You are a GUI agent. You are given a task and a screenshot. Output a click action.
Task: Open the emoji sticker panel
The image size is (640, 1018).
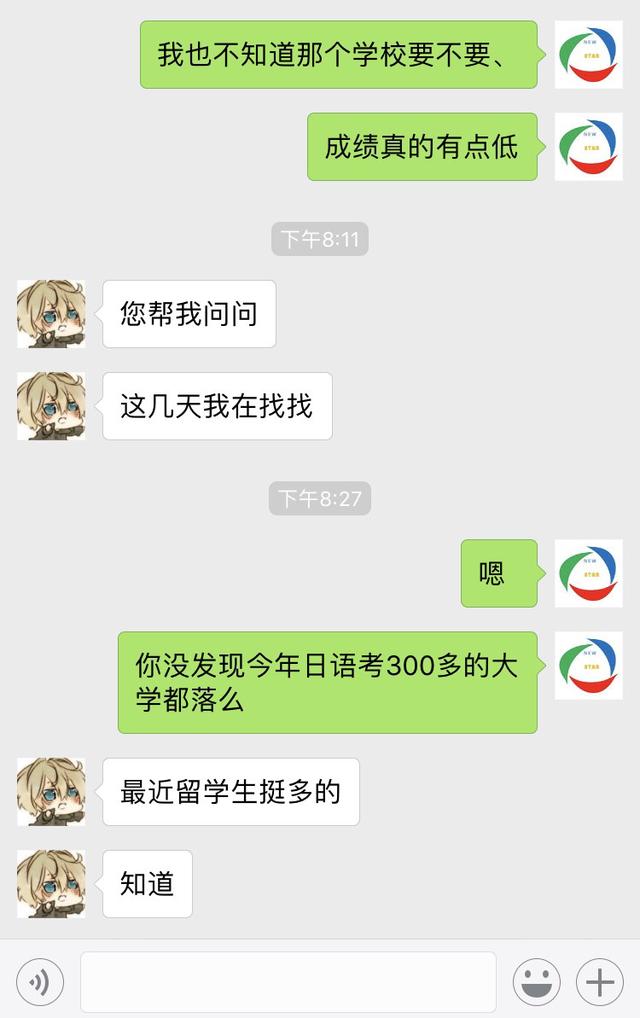pyautogui.click(x=537, y=982)
